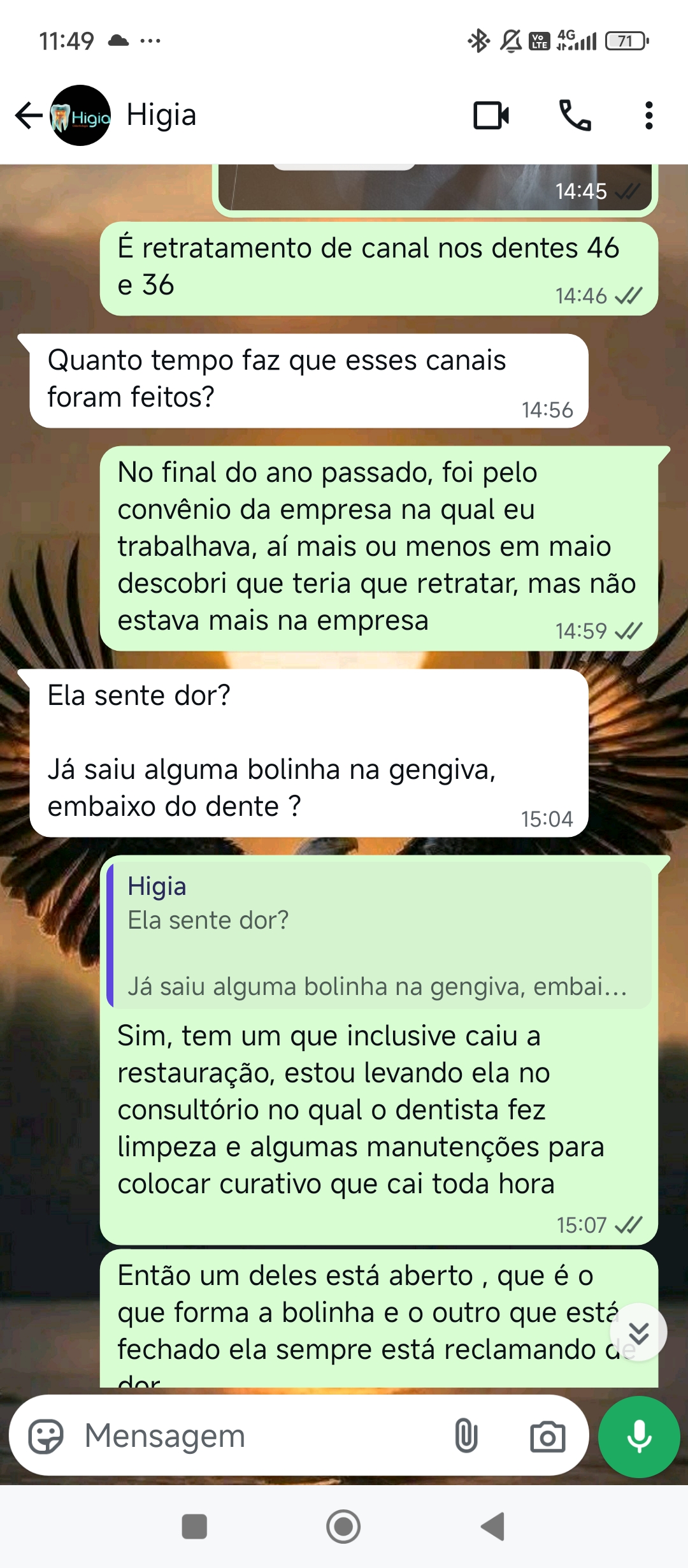688x1568 pixels.
Task: Focus the Mensagem text field
Action: [255, 1436]
